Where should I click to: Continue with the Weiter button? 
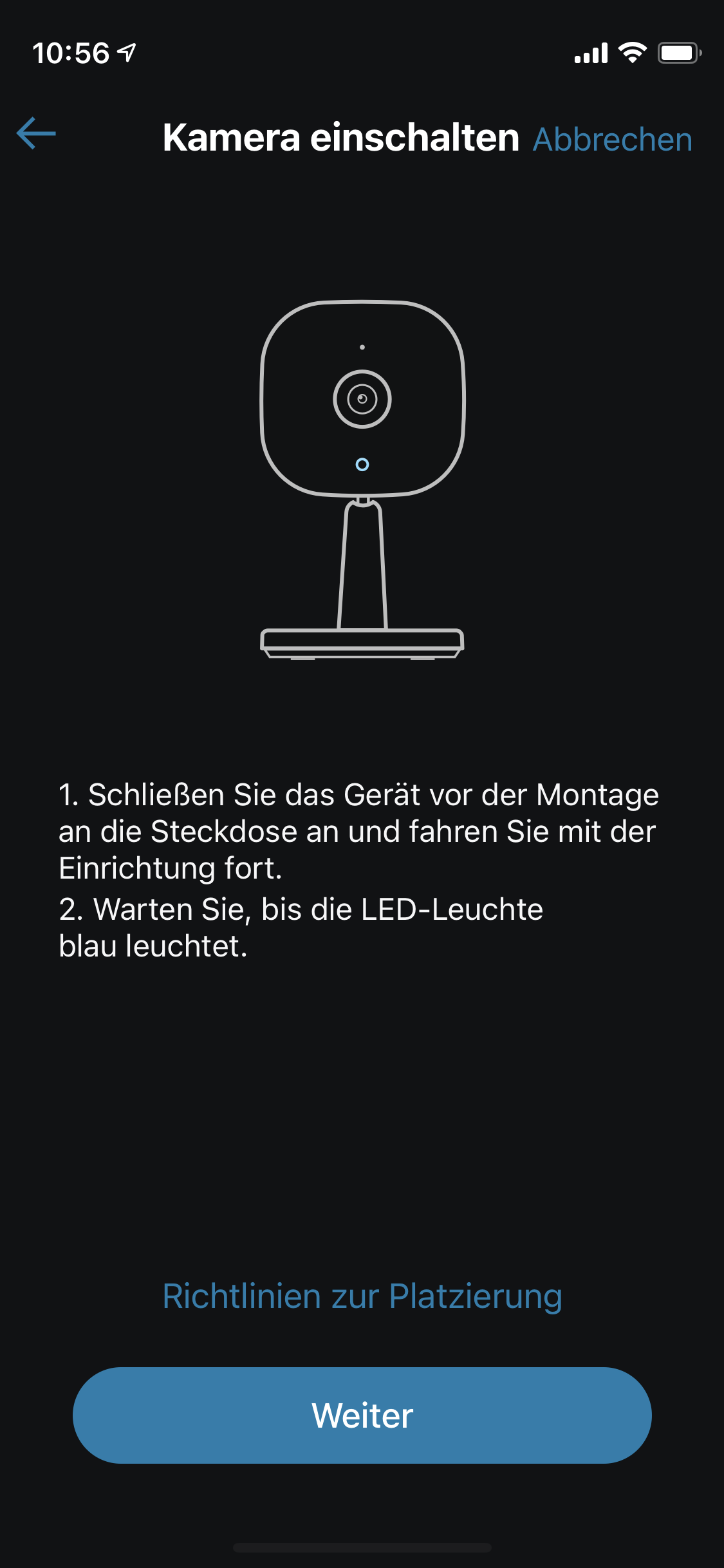pos(362,1415)
